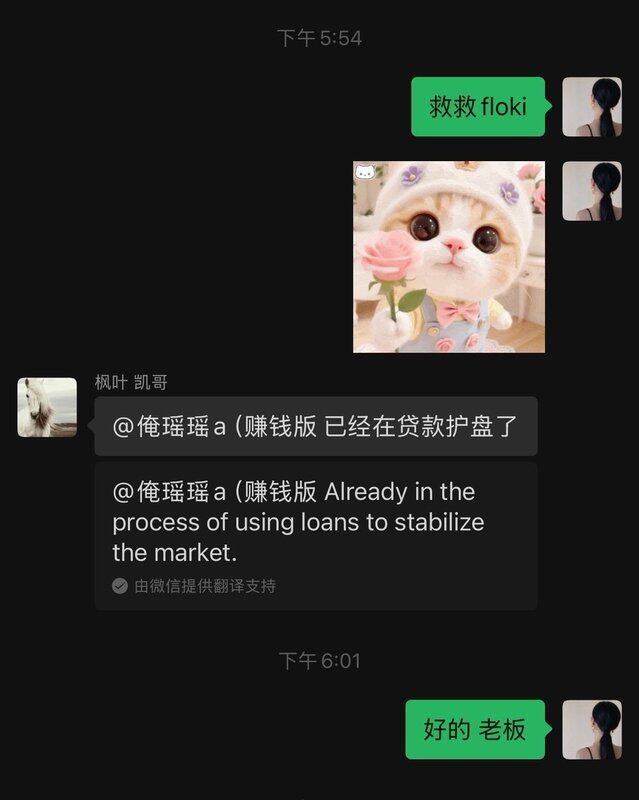Tap the avatar next to the cat sticker
639x800 pixels.
pos(591,191)
